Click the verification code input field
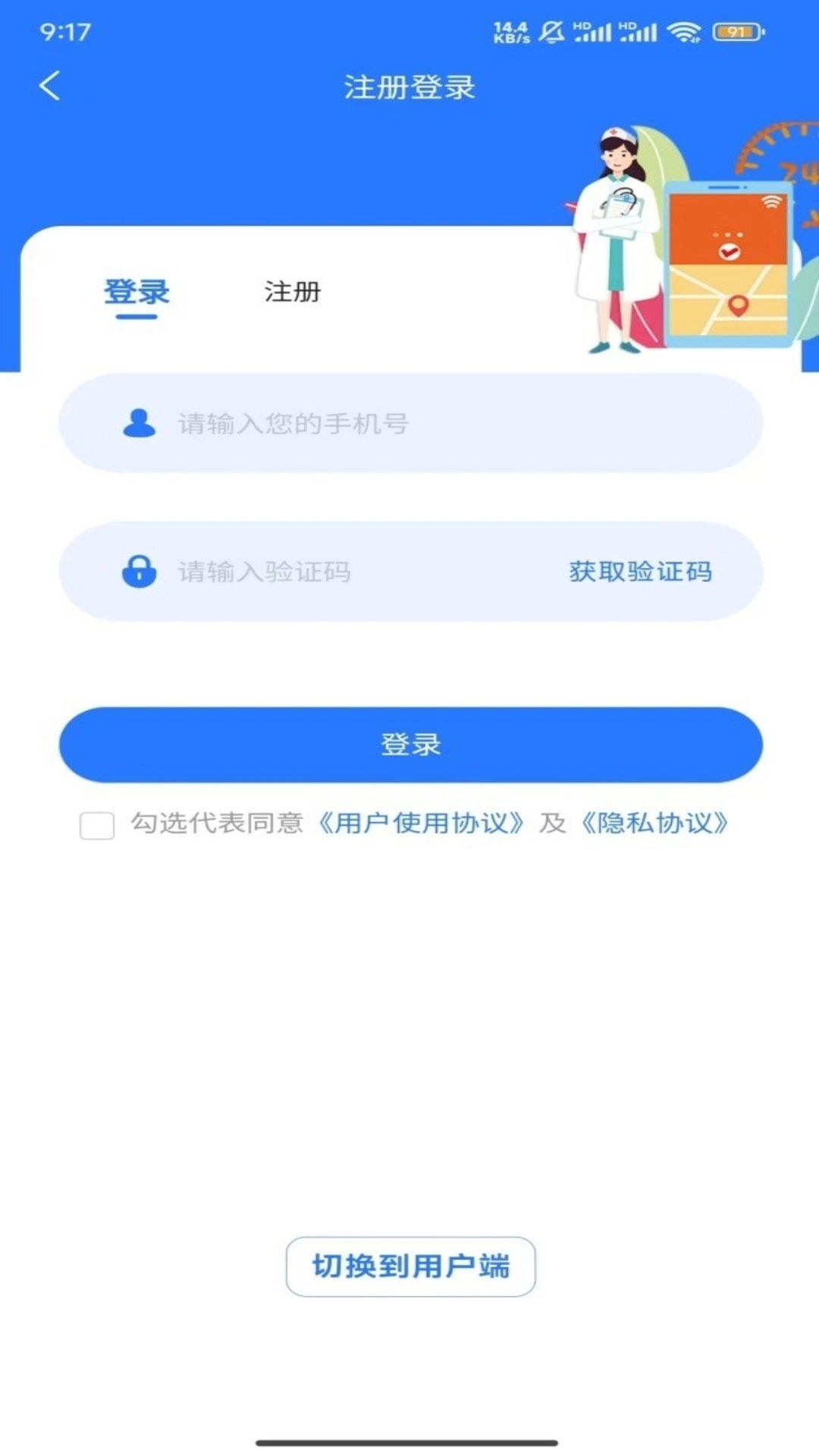Image resolution: width=819 pixels, height=1456 pixels. (x=303, y=571)
